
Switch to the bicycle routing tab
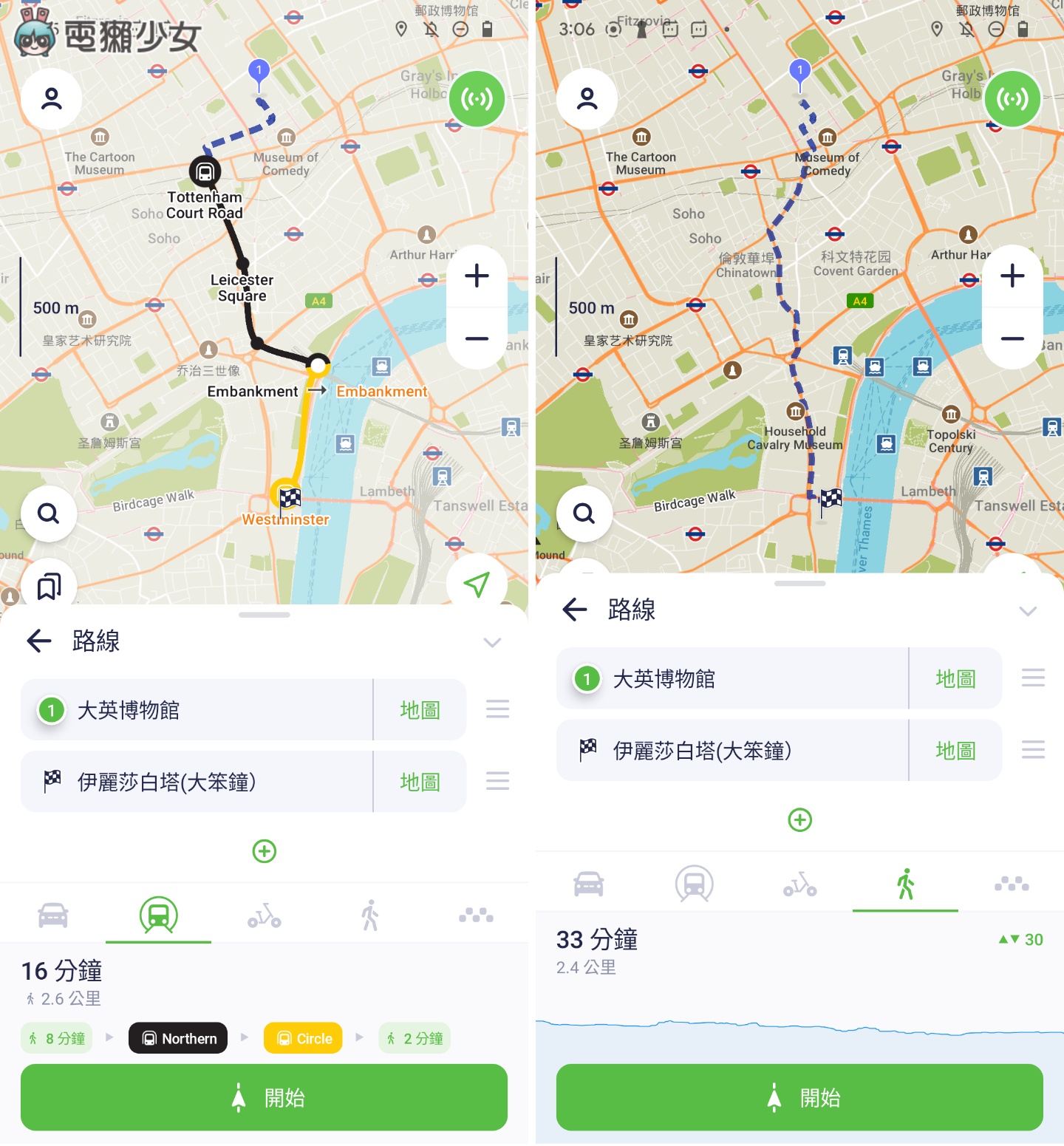coord(264,914)
